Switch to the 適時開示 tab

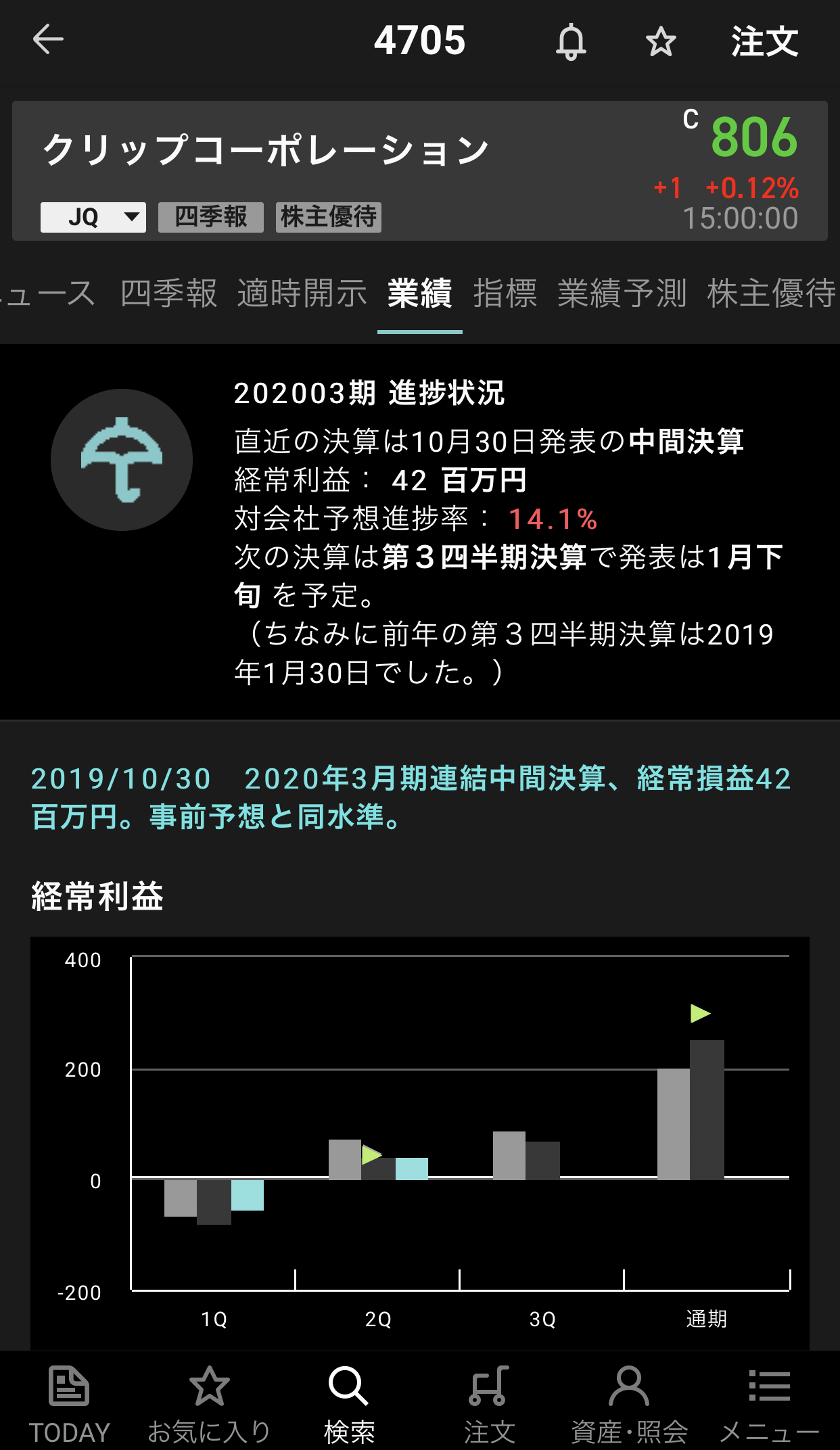point(302,294)
